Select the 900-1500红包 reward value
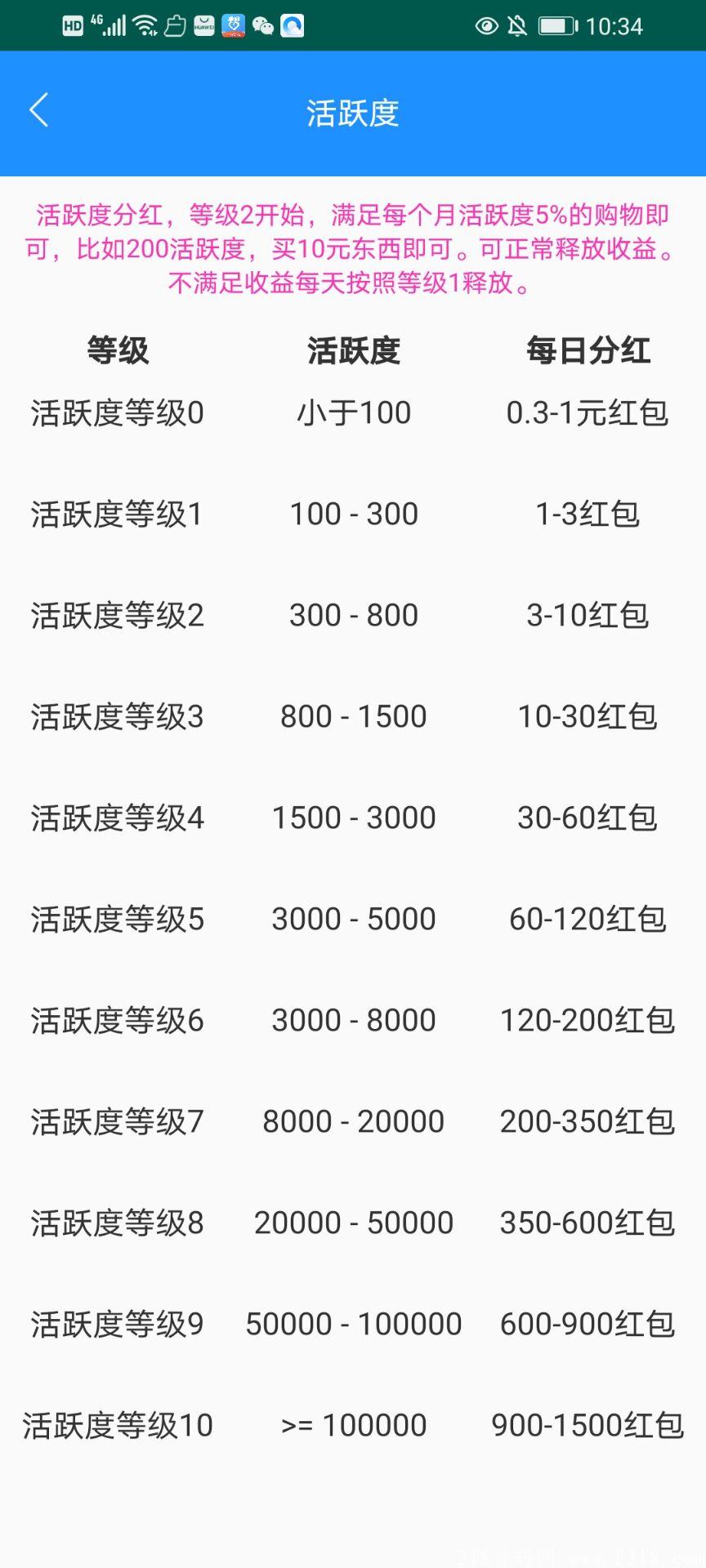Viewport: 706px width, 1568px height. 588,1424
